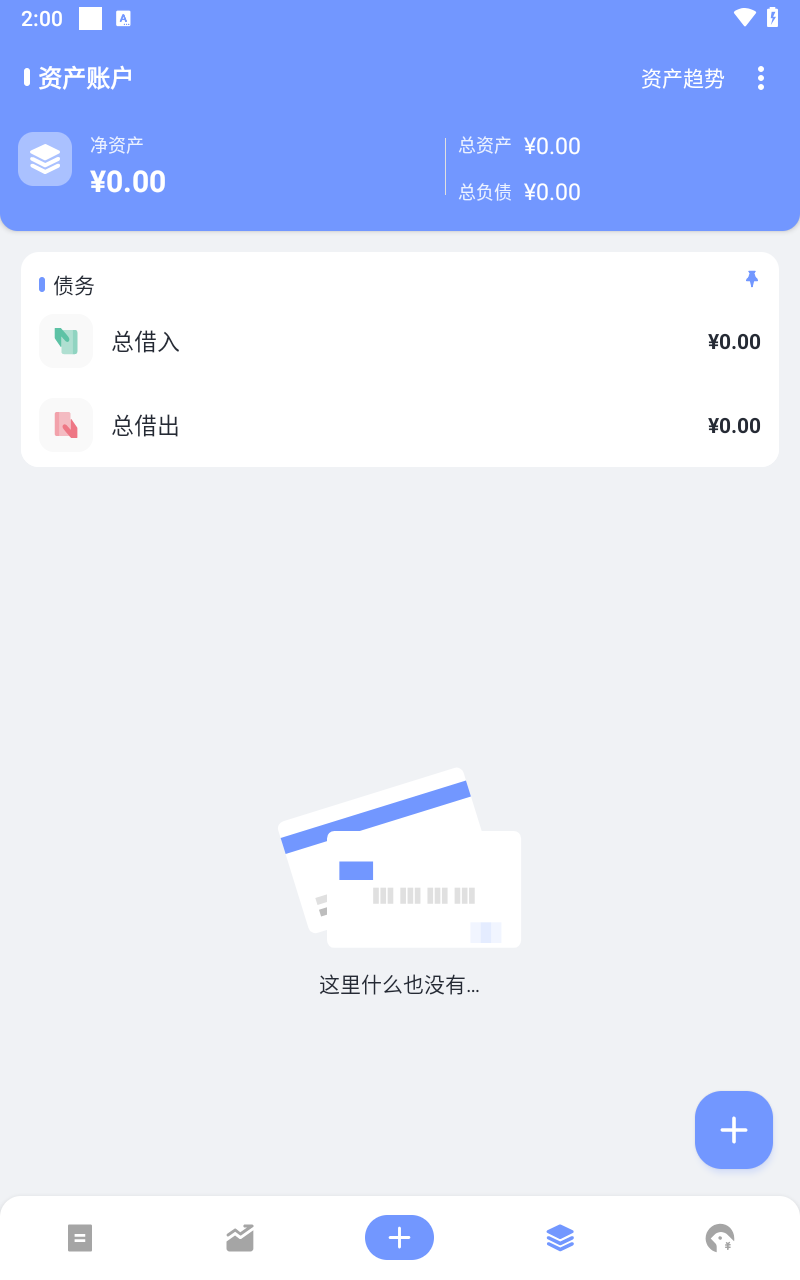The height and width of the screenshot is (1280, 800).
Task: Open the three-dot overflow menu
Action: (761, 79)
